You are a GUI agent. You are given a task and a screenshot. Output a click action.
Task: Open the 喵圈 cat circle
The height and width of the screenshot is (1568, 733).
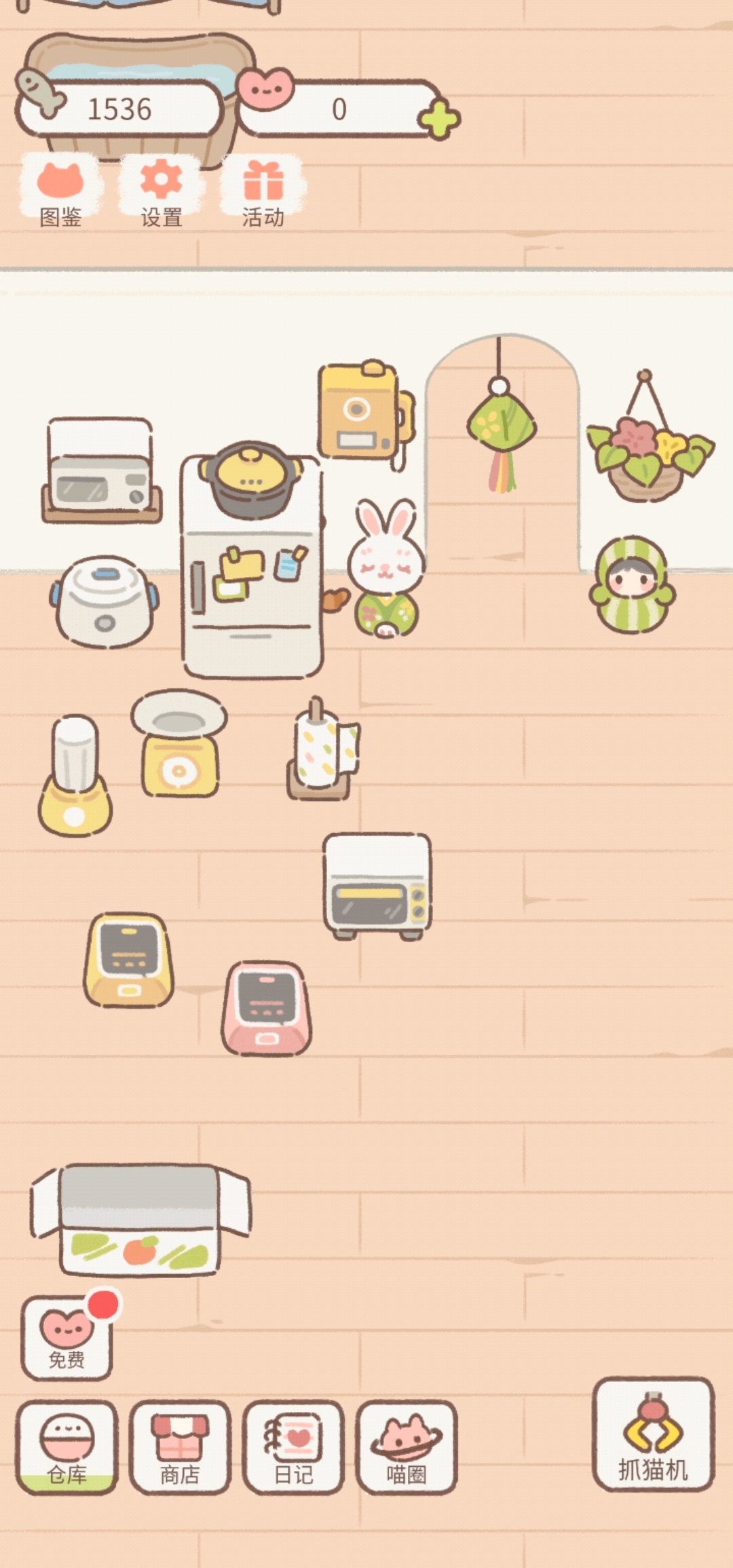pos(407,1447)
